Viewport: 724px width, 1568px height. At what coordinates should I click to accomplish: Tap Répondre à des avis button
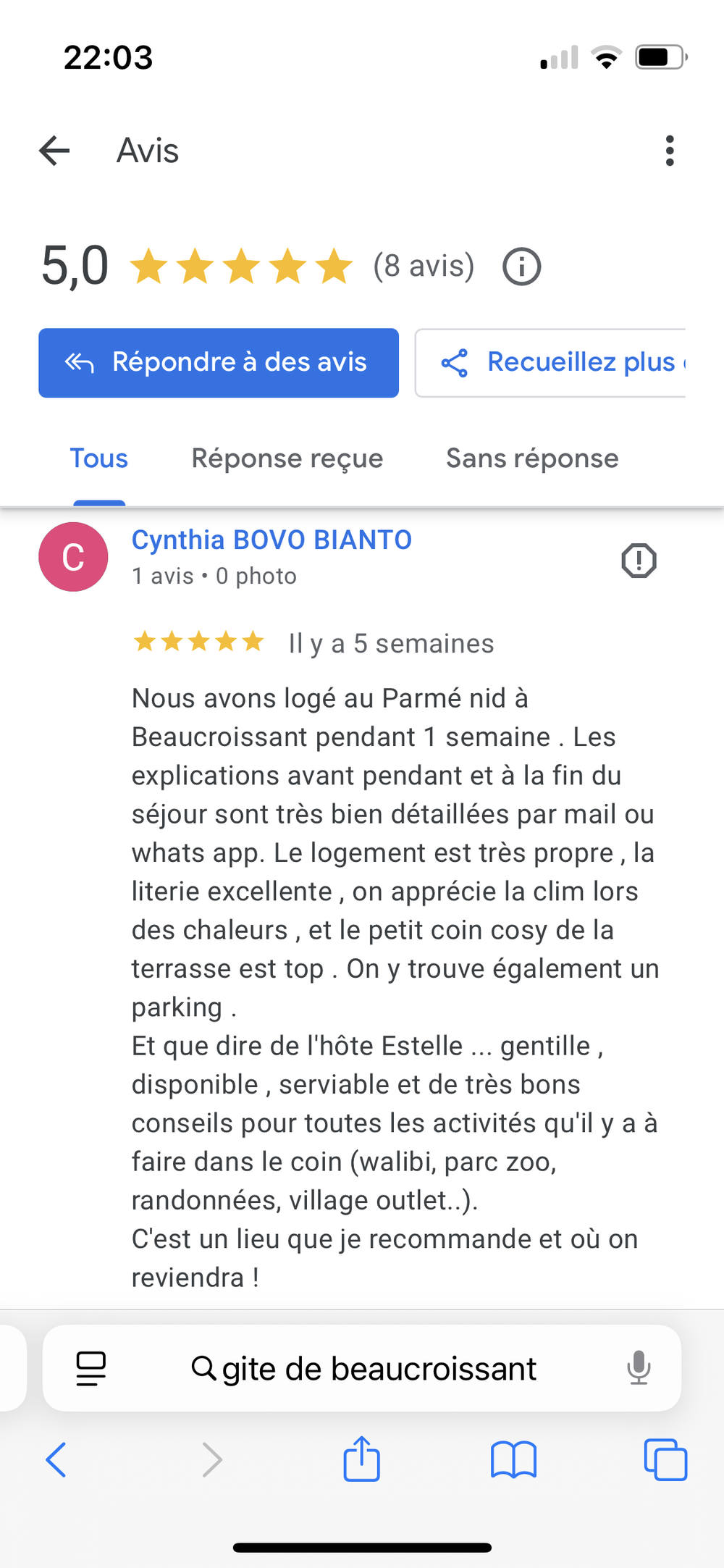pos(219,363)
